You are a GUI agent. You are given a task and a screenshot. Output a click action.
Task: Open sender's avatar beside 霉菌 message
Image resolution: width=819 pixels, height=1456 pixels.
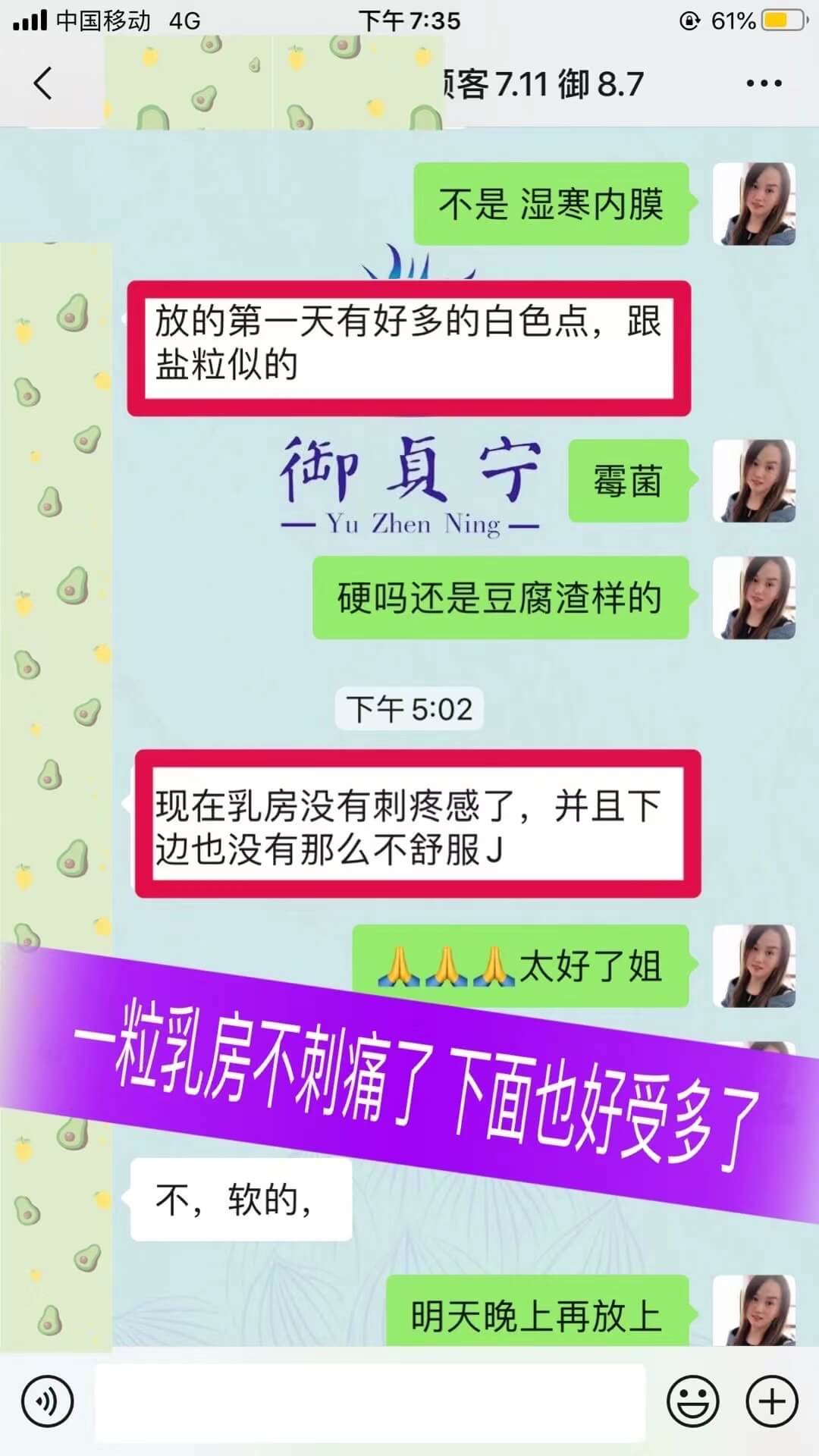tap(755, 481)
